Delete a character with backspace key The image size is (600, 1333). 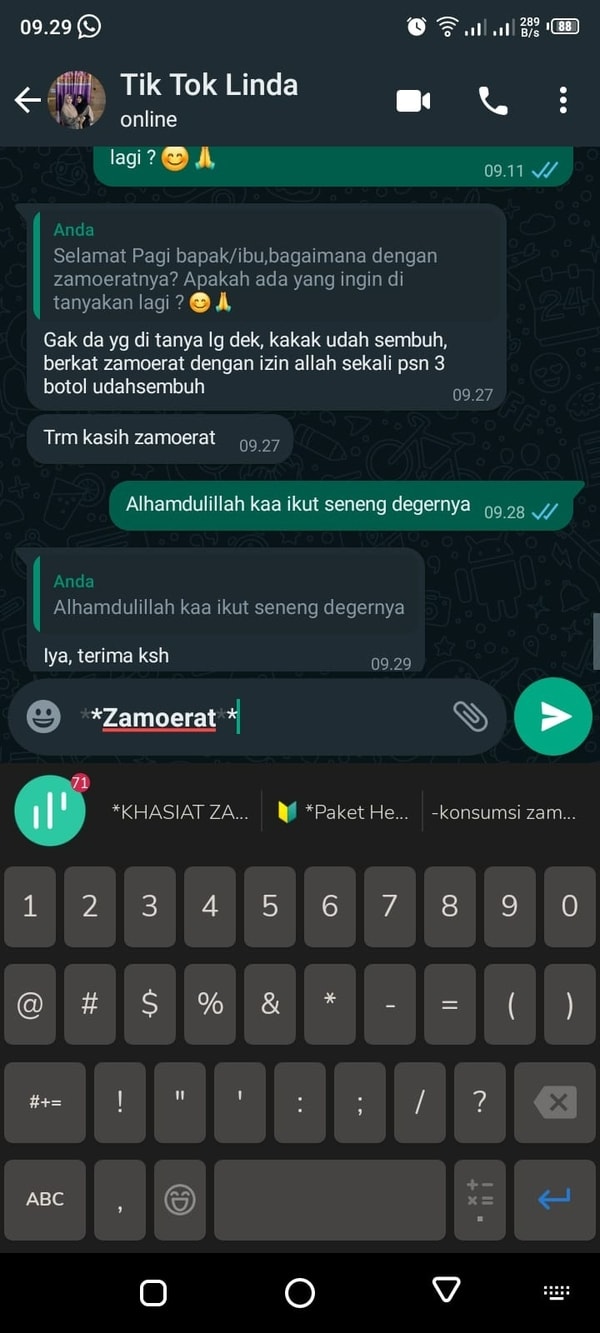point(555,1102)
